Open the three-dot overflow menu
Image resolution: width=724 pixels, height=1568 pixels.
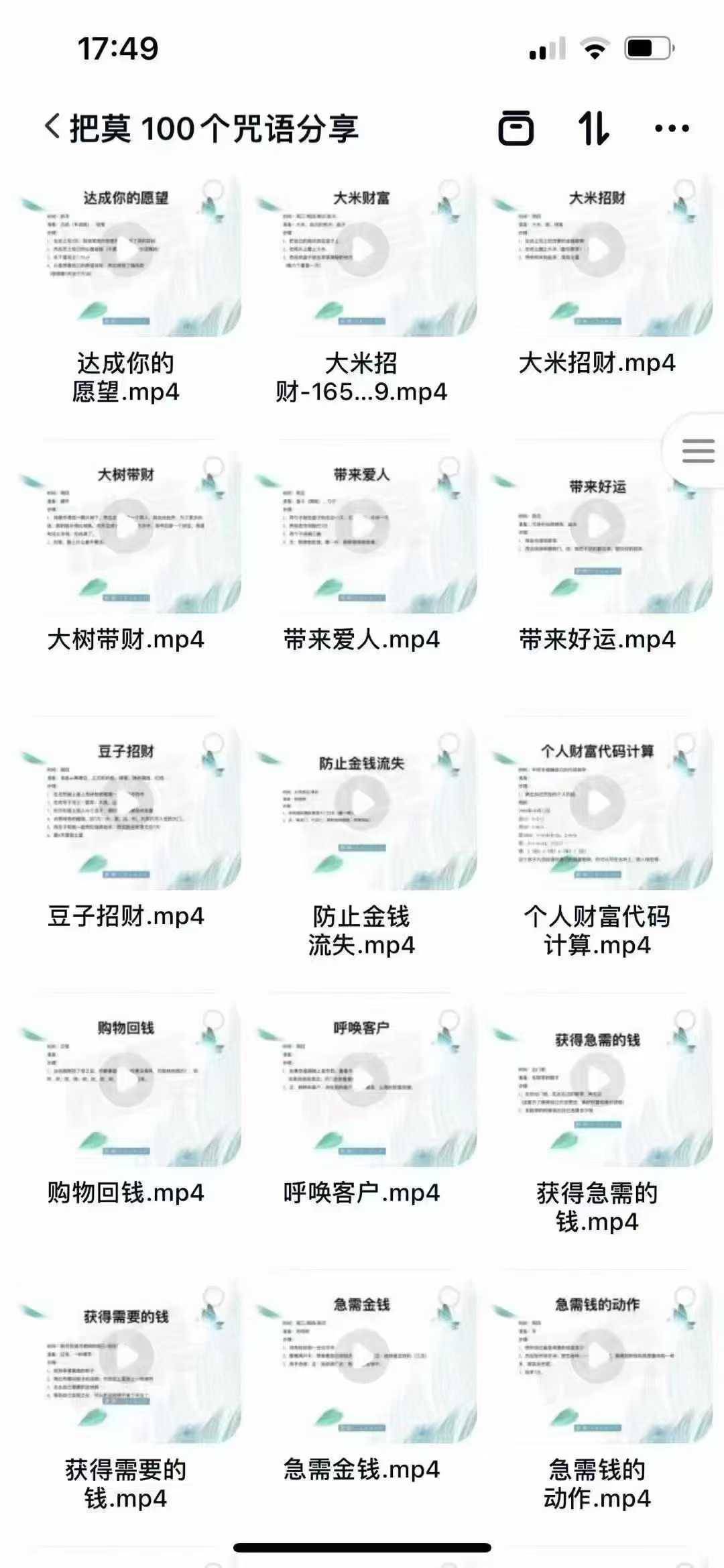(671, 128)
